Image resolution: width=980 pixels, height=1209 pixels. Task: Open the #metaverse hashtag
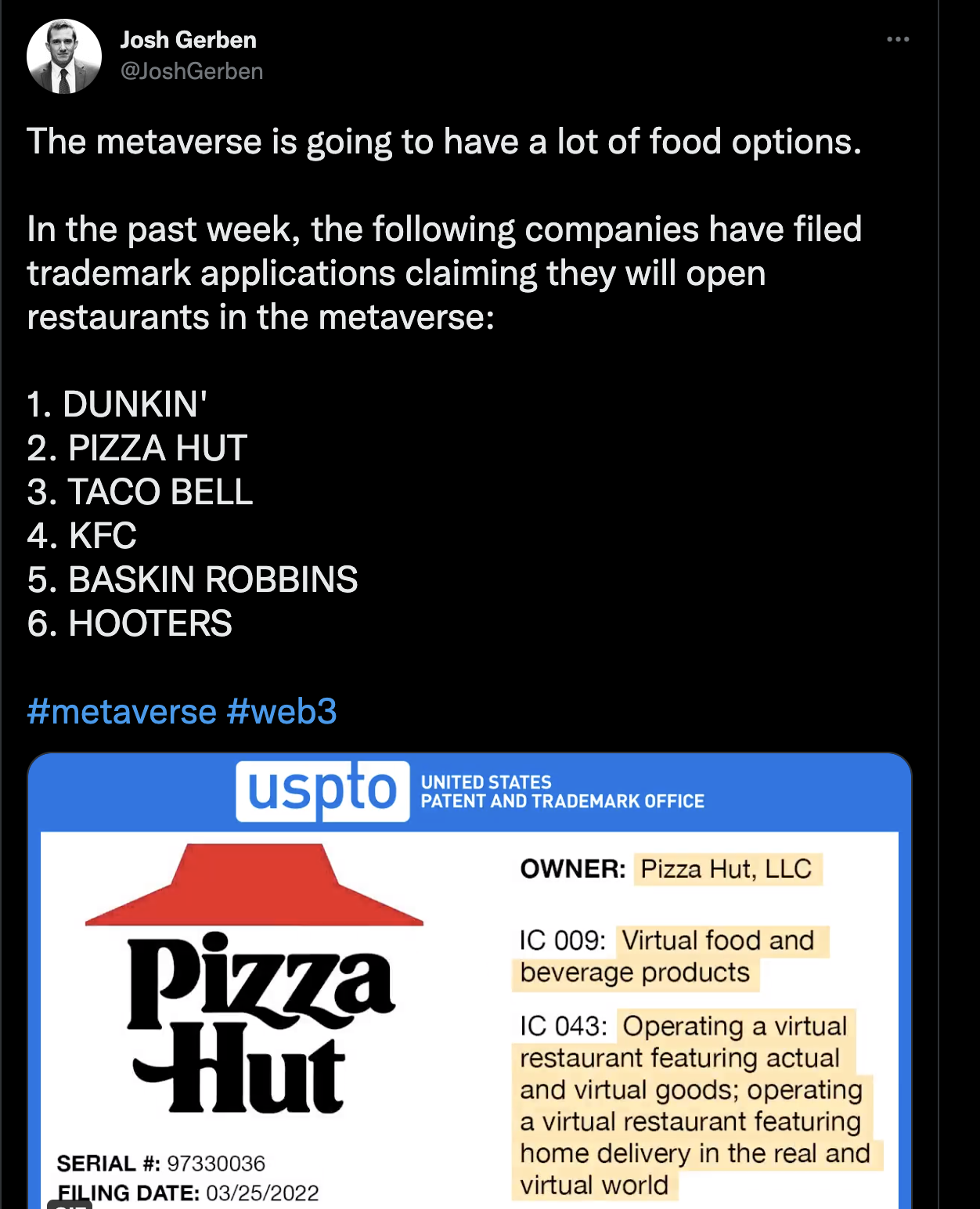pyautogui.click(x=121, y=711)
